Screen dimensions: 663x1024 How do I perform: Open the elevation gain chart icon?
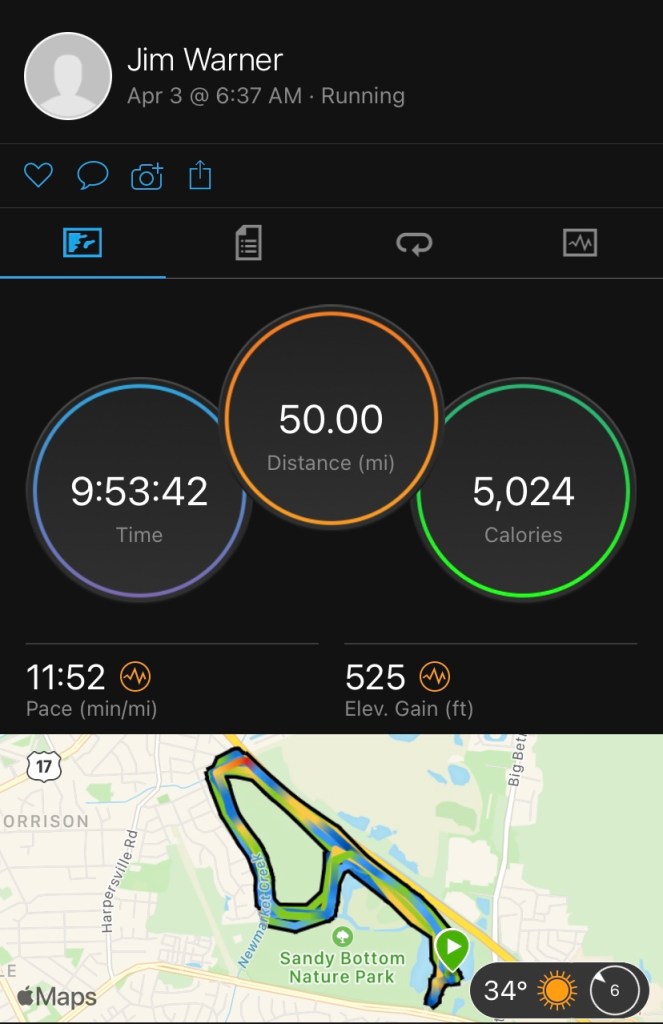(433, 677)
